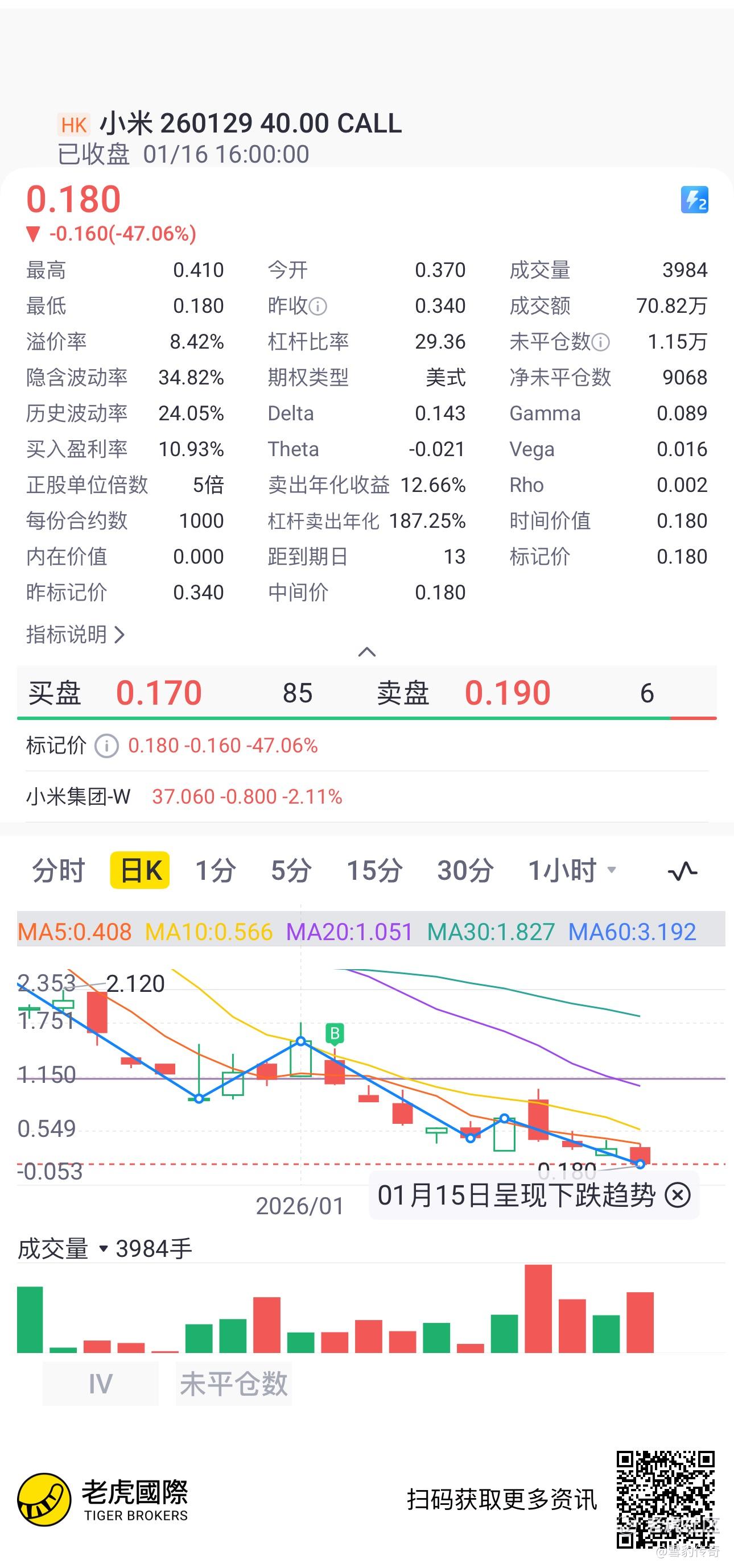Tap the info icon beside 未平仓数 in the stats
This screenshot has width=734, height=1568.
click(x=601, y=342)
